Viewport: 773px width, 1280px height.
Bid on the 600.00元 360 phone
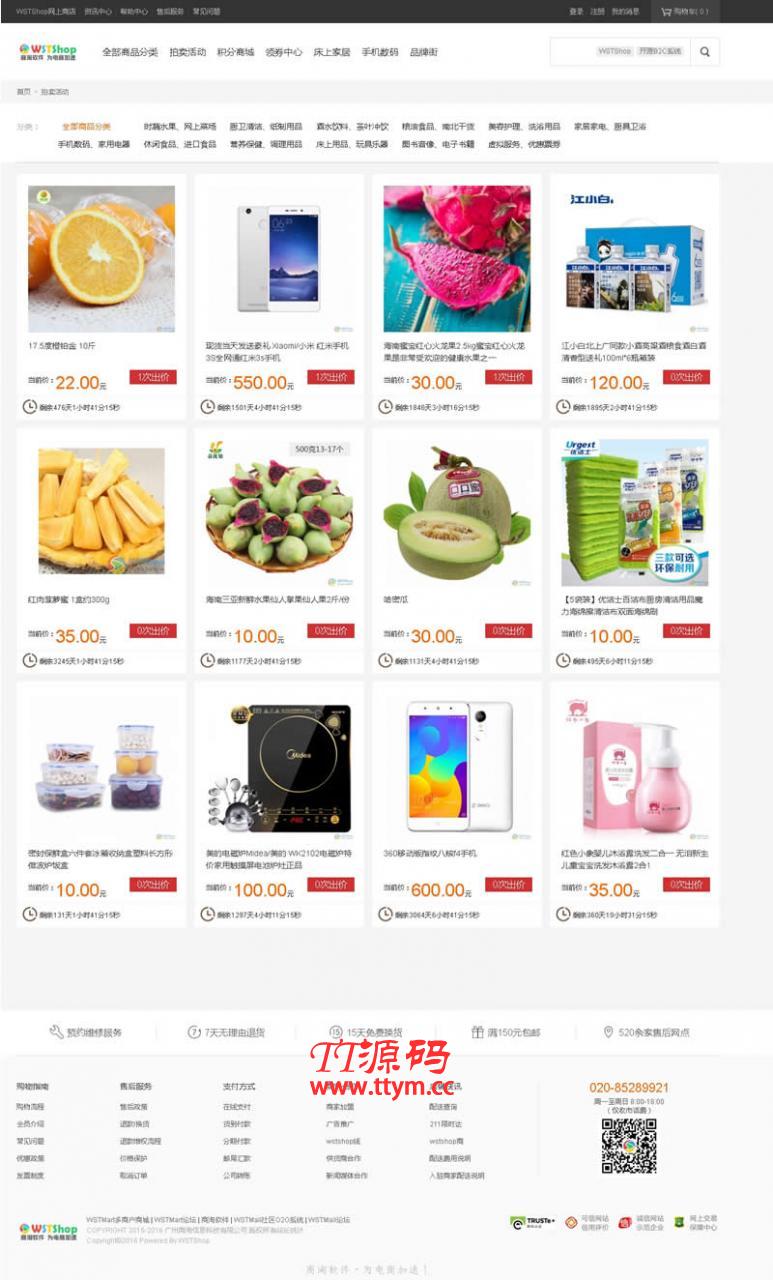pos(509,885)
